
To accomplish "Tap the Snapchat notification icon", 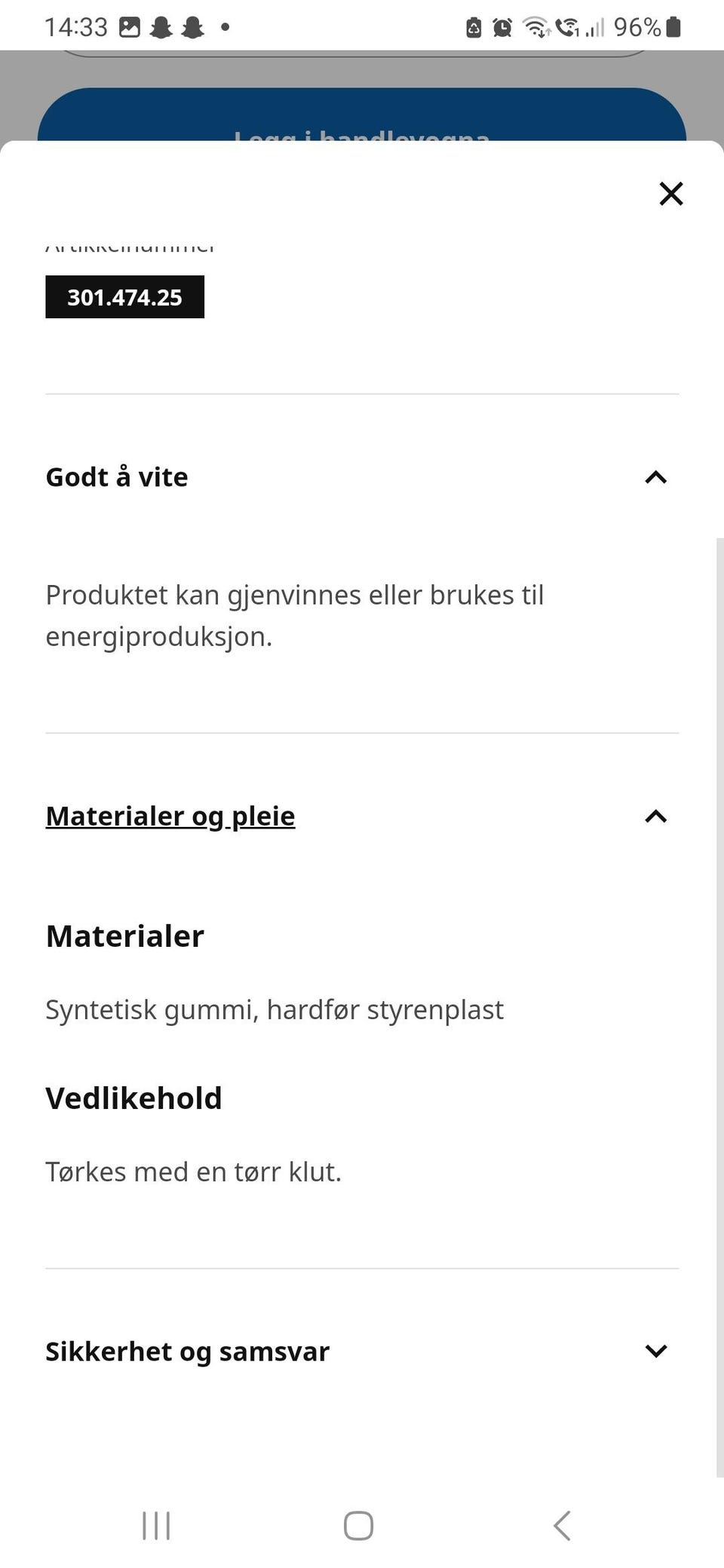I will coord(163,27).
